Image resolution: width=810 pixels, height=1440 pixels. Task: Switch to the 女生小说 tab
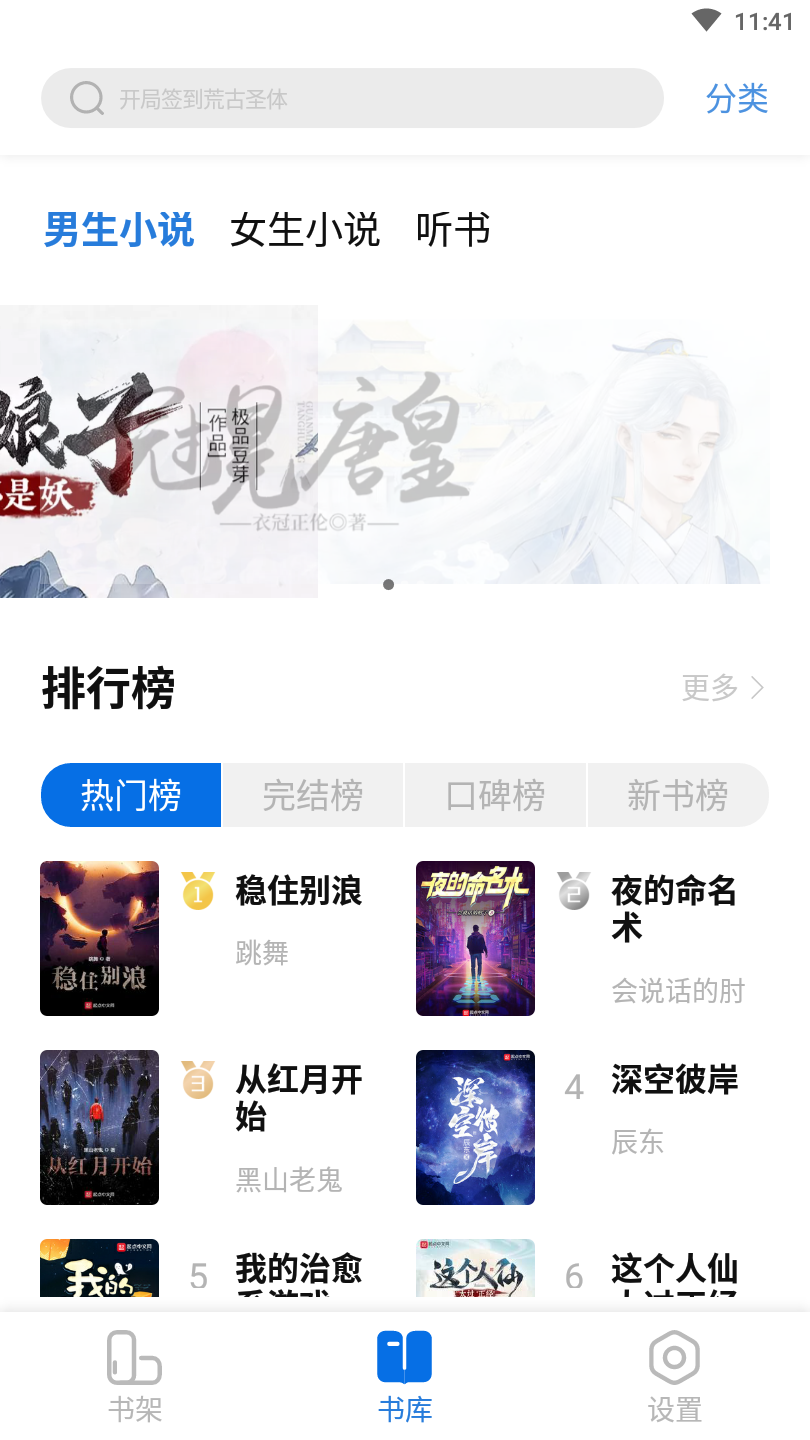(x=305, y=230)
